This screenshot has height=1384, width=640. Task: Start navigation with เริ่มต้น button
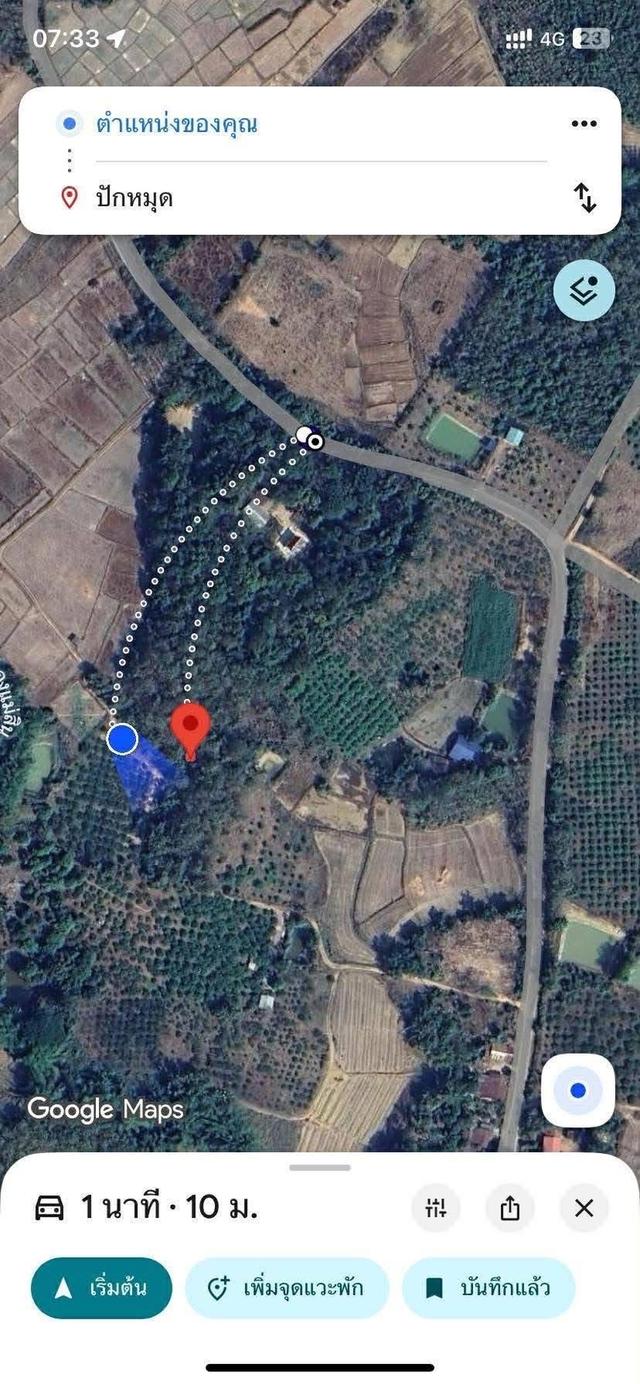101,1288
